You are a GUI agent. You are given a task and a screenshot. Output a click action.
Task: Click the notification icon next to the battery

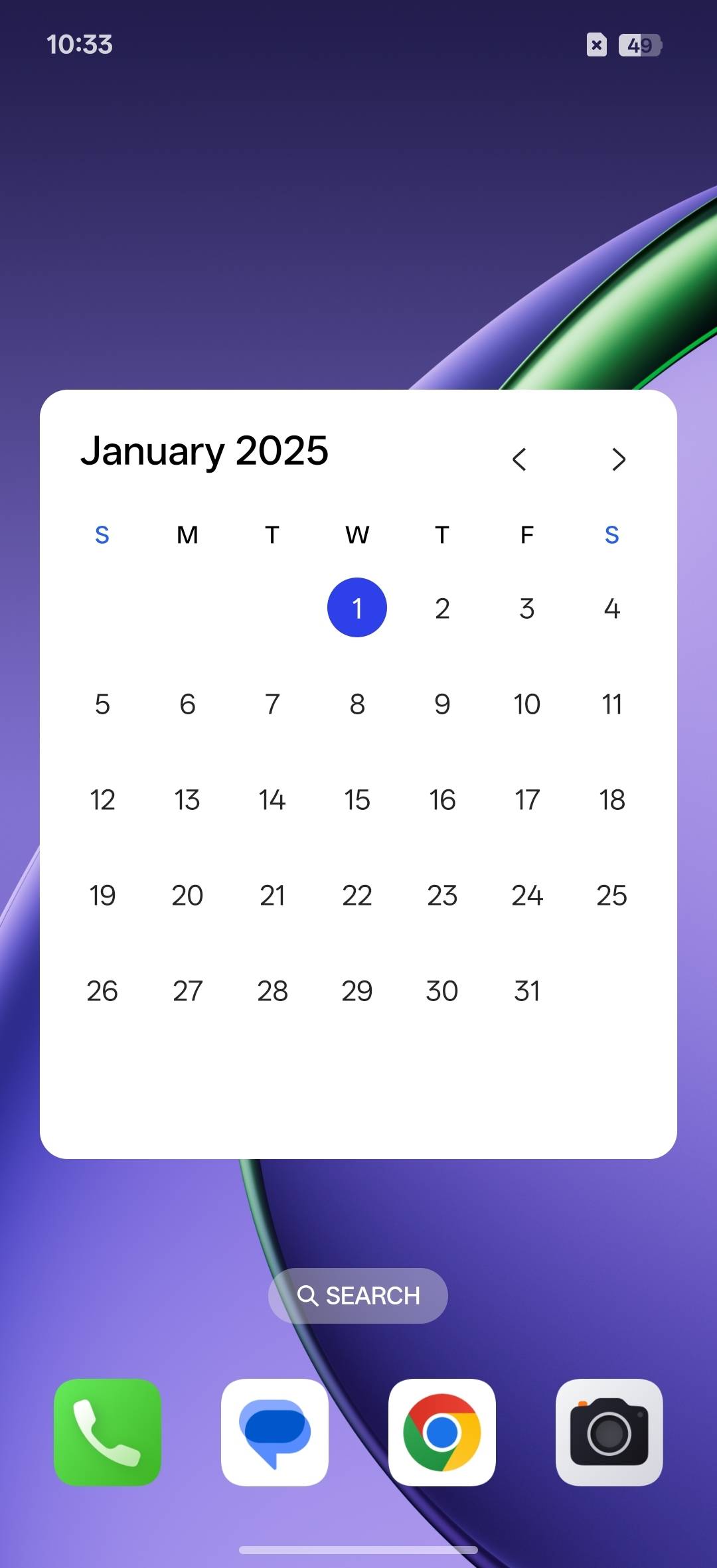[597, 44]
